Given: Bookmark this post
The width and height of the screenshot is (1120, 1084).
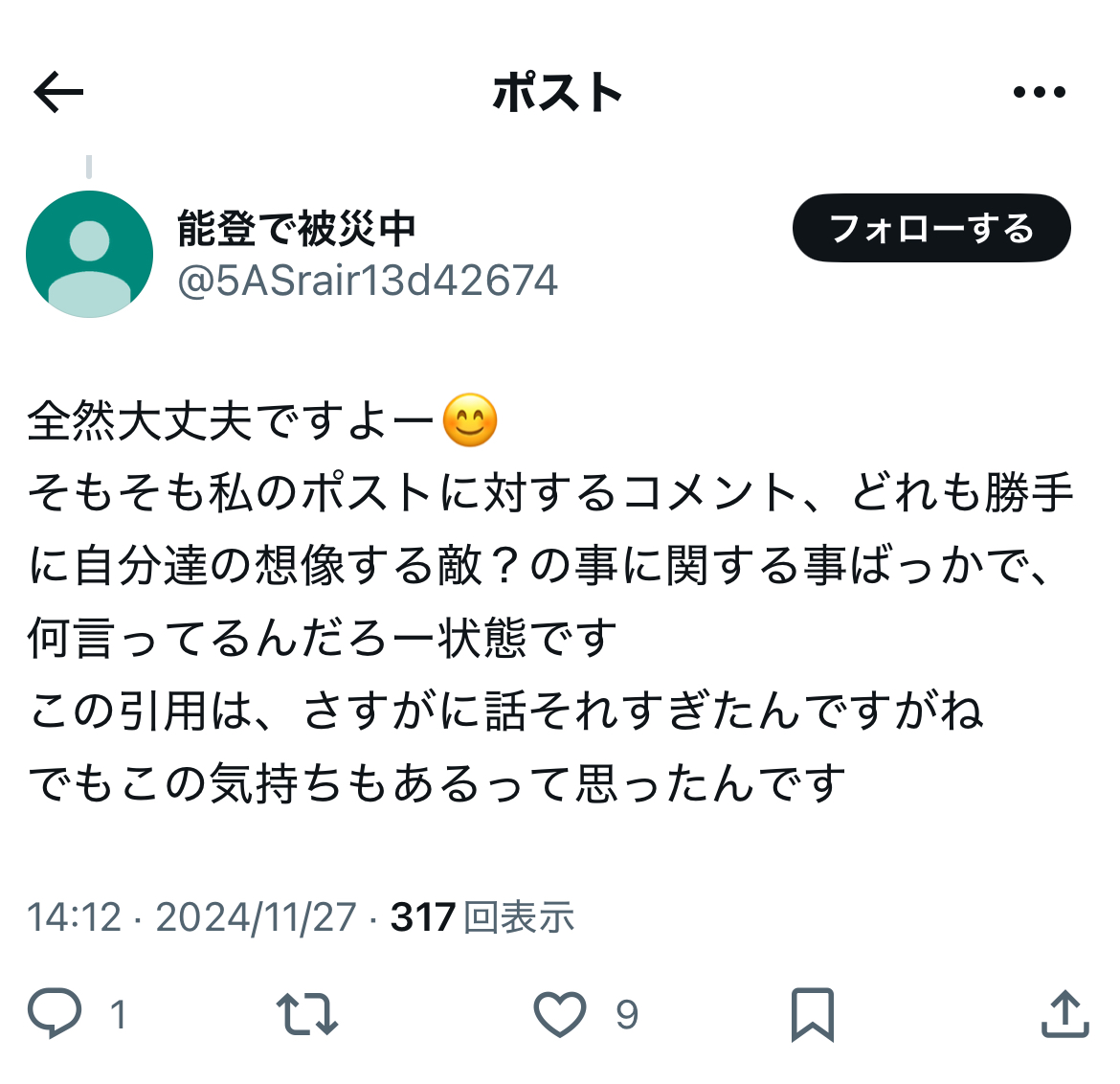Looking at the screenshot, I should point(812,1015).
